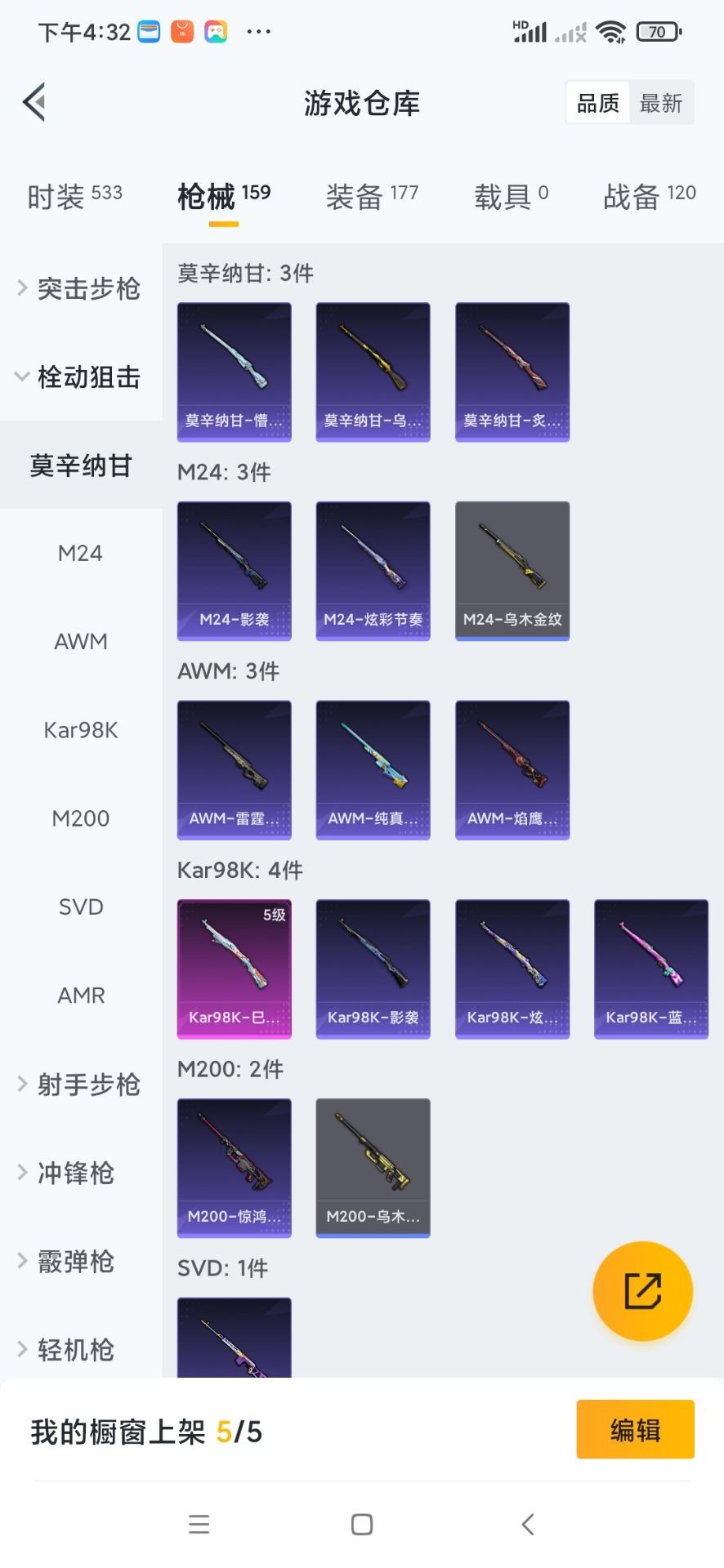The width and height of the screenshot is (724, 1568).
Task: Open the 战备 tab
Action: tap(649, 196)
